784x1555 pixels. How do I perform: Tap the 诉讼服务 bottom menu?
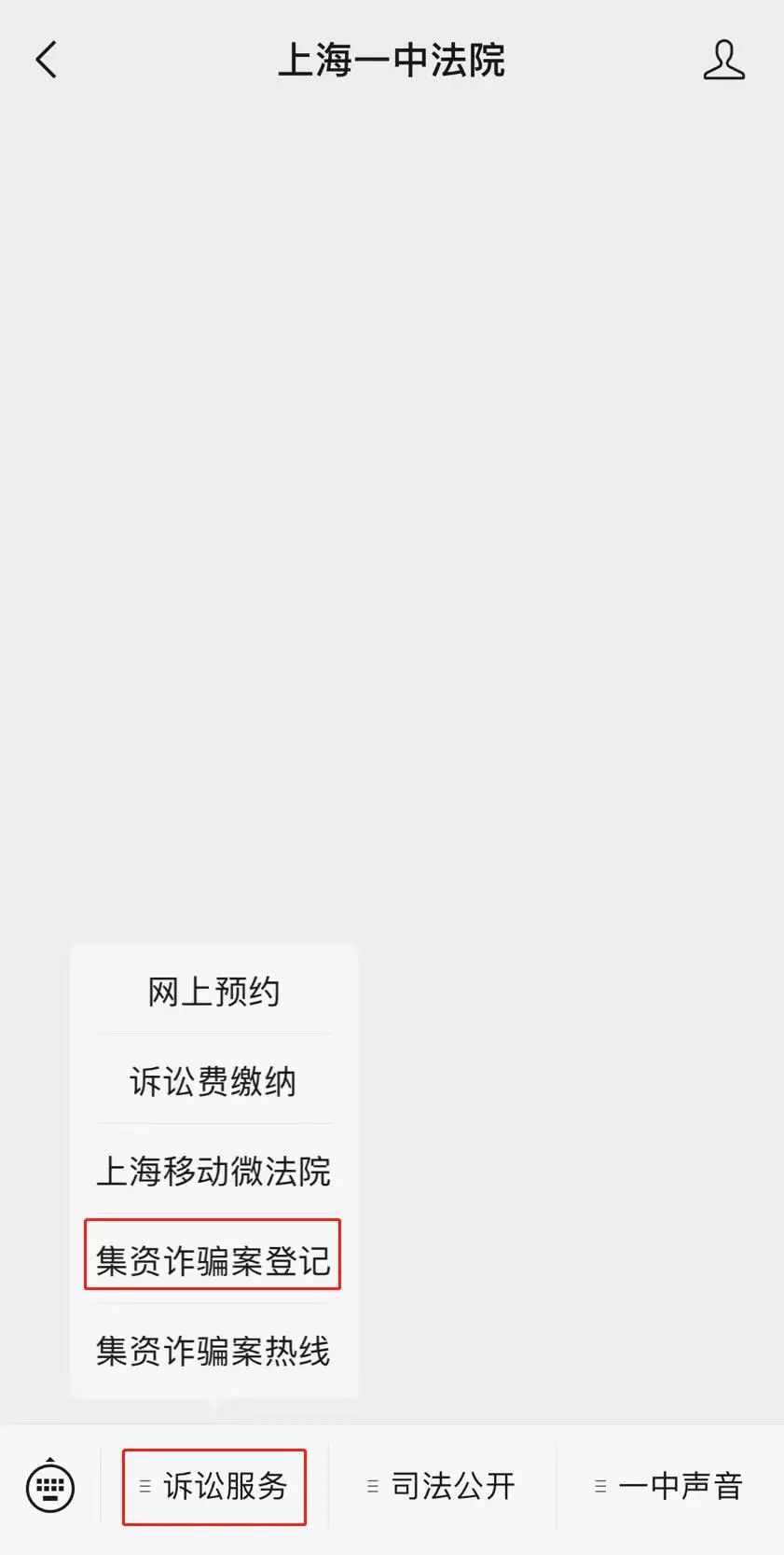(214, 1486)
